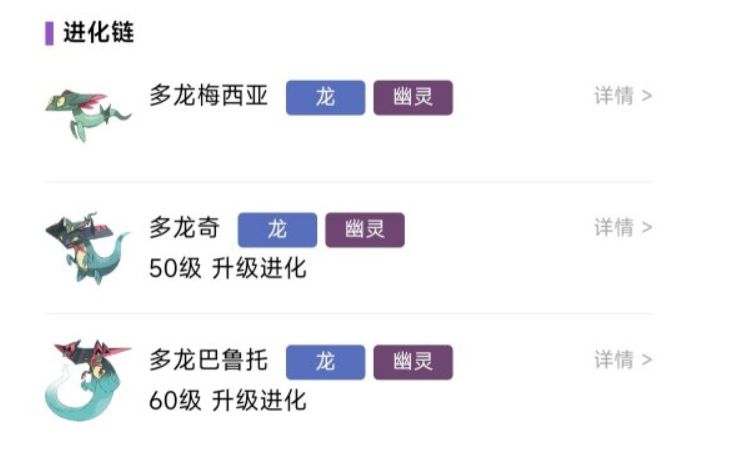The image size is (743, 467).
Task: Tap the 龙 type chip of 多龙梅西亚
Action: (325, 99)
